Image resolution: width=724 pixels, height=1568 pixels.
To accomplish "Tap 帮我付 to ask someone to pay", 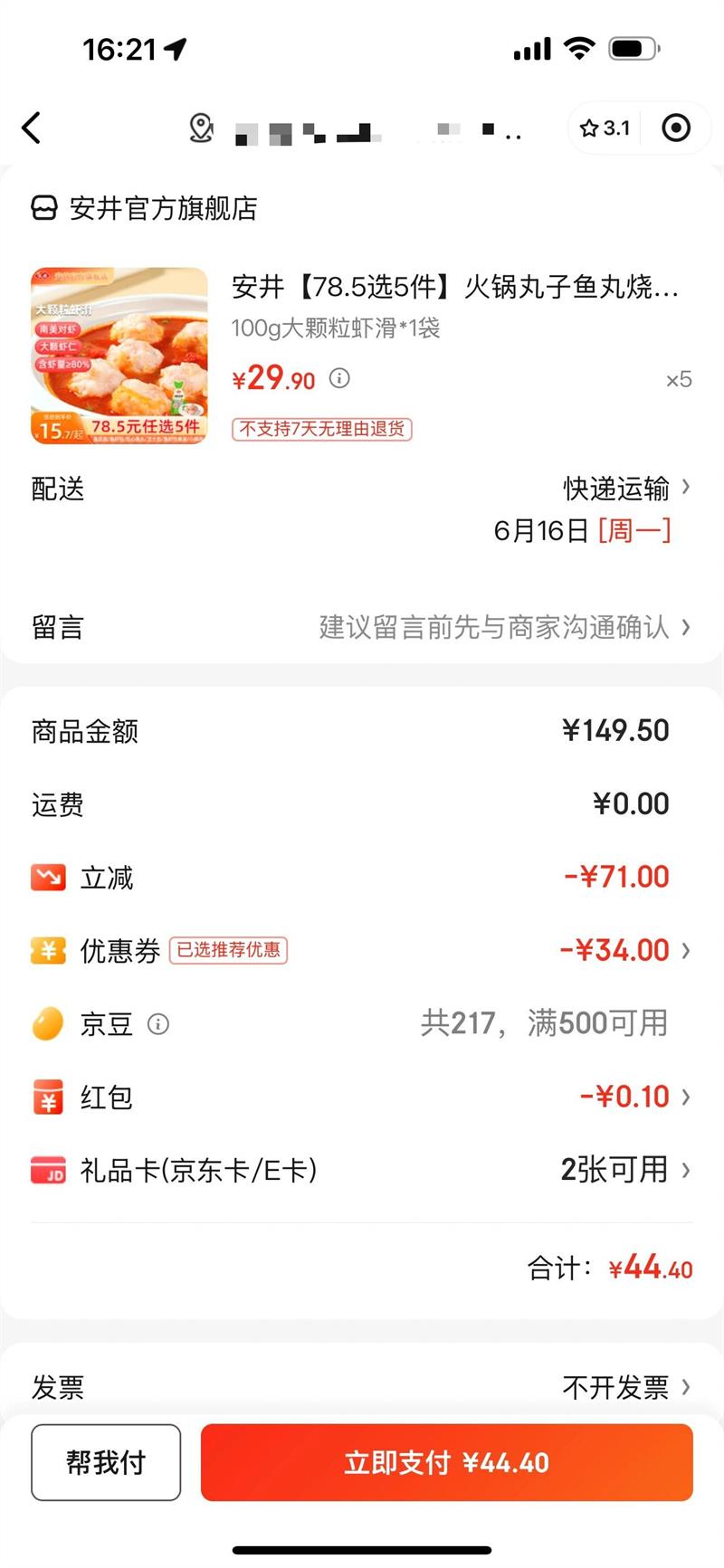I will click(x=106, y=1462).
